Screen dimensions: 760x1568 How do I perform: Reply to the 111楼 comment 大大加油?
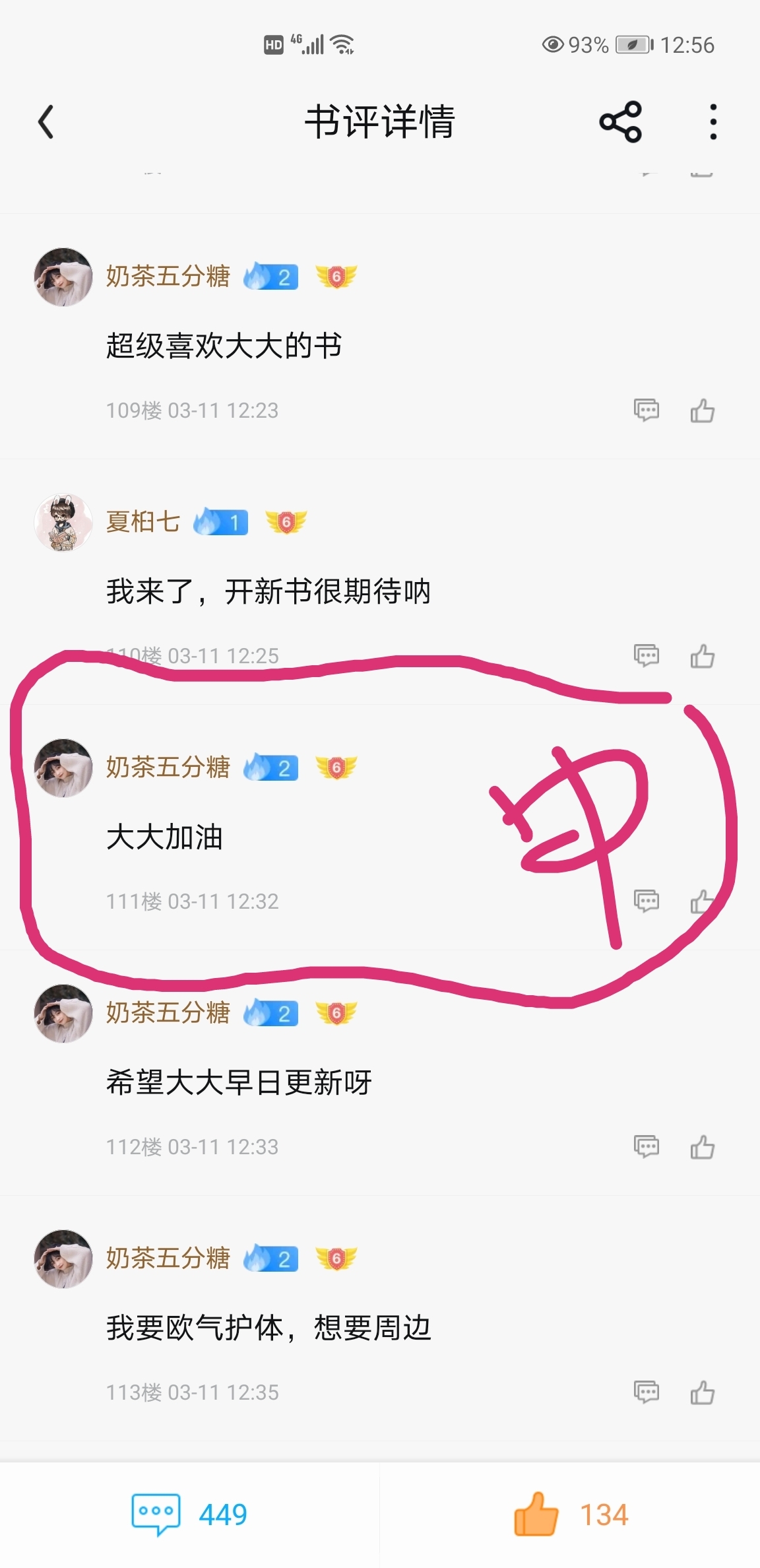[x=646, y=901]
